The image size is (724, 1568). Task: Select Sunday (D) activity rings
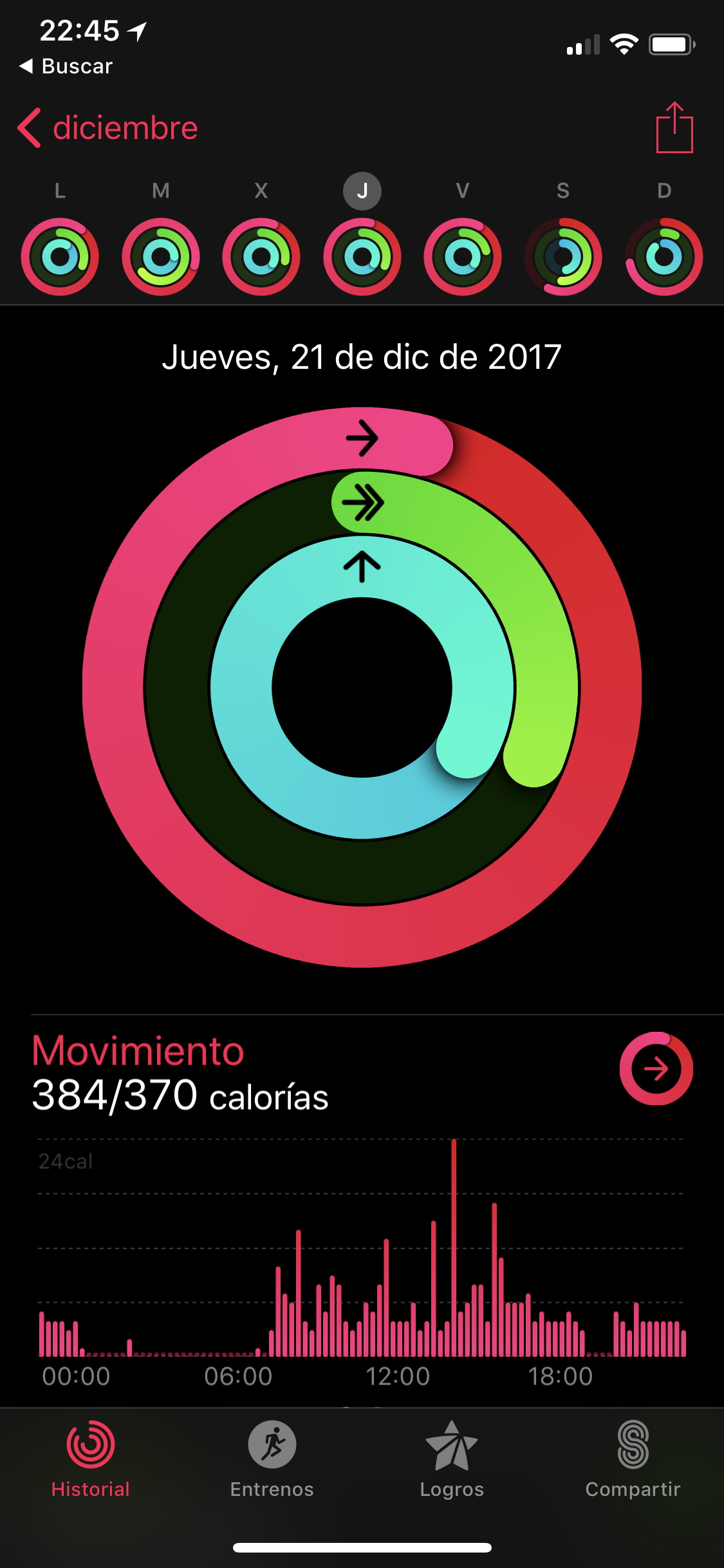[664, 257]
